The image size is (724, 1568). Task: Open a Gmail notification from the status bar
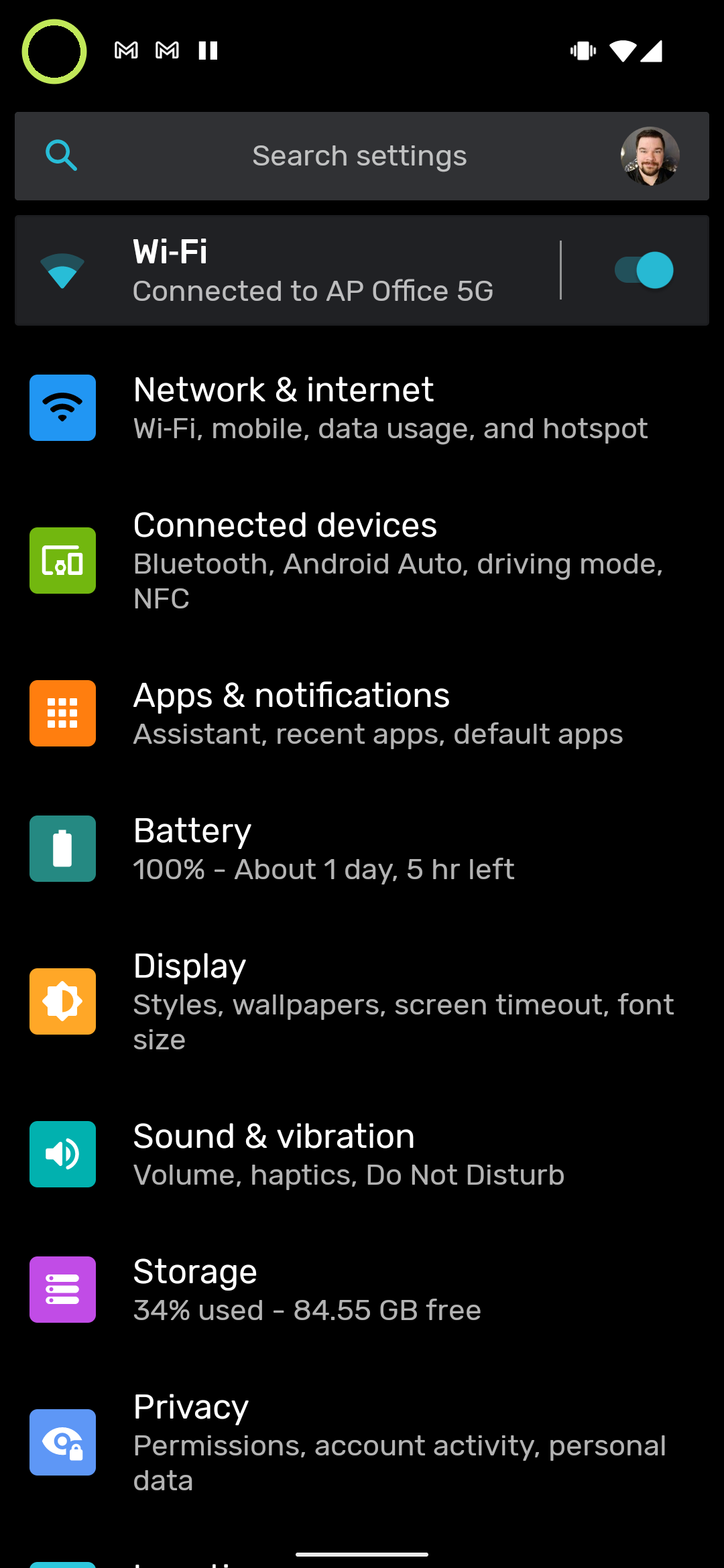pyautogui.click(x=125, y=50)
